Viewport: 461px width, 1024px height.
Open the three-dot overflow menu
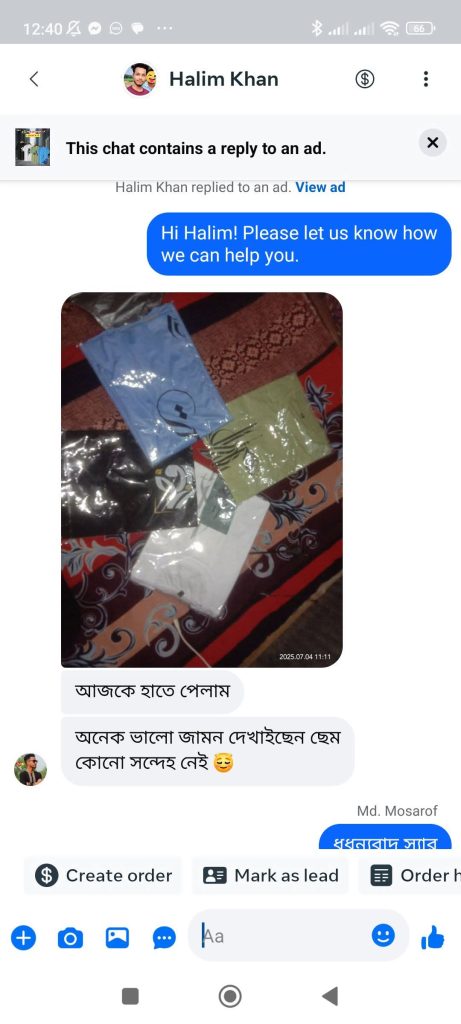(426, 79)
